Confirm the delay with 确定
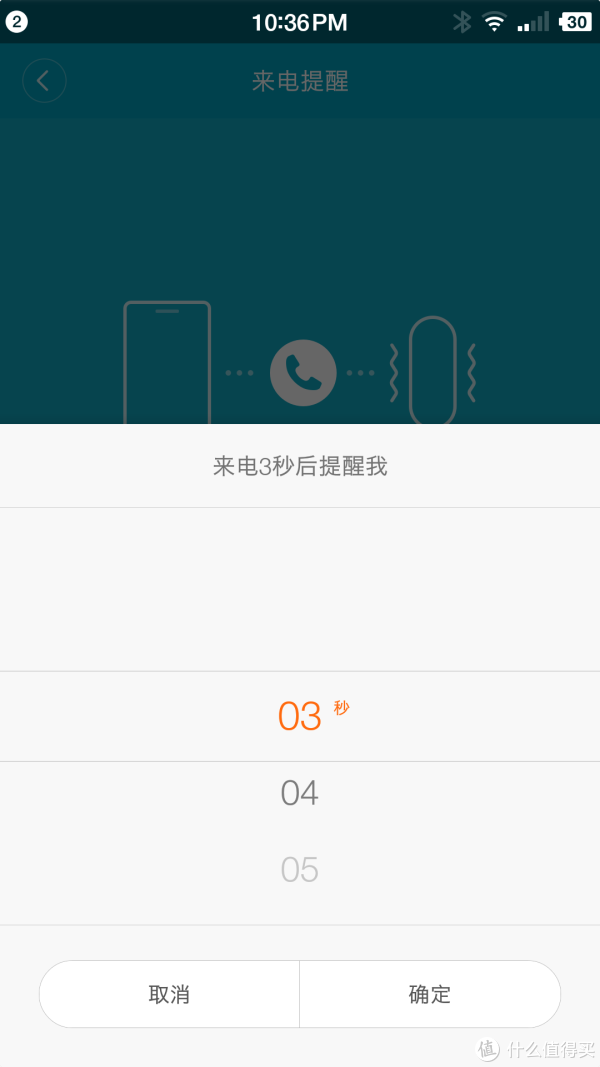The image size is (600, 1067). point(430,994)
